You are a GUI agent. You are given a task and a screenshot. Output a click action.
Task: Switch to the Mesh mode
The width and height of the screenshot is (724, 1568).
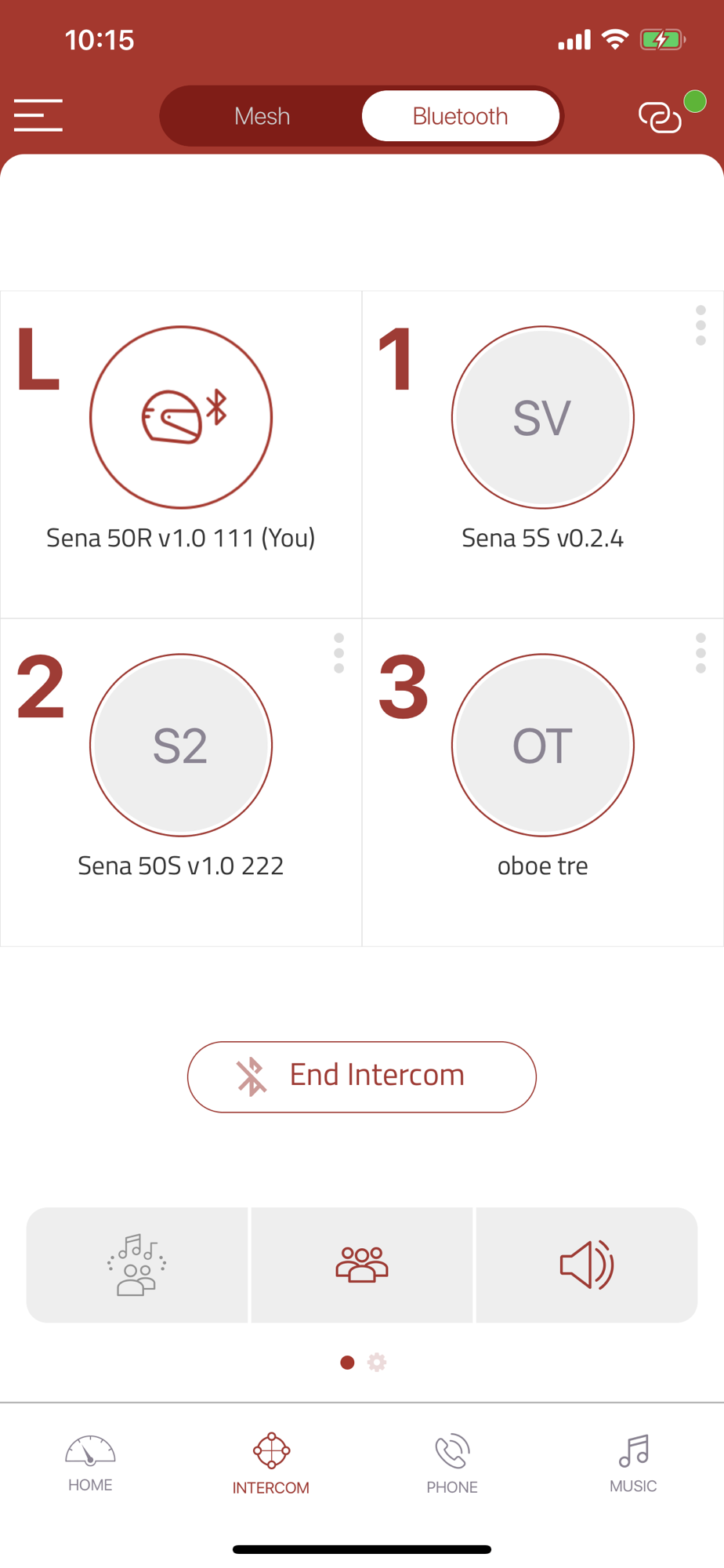(262, 116)
